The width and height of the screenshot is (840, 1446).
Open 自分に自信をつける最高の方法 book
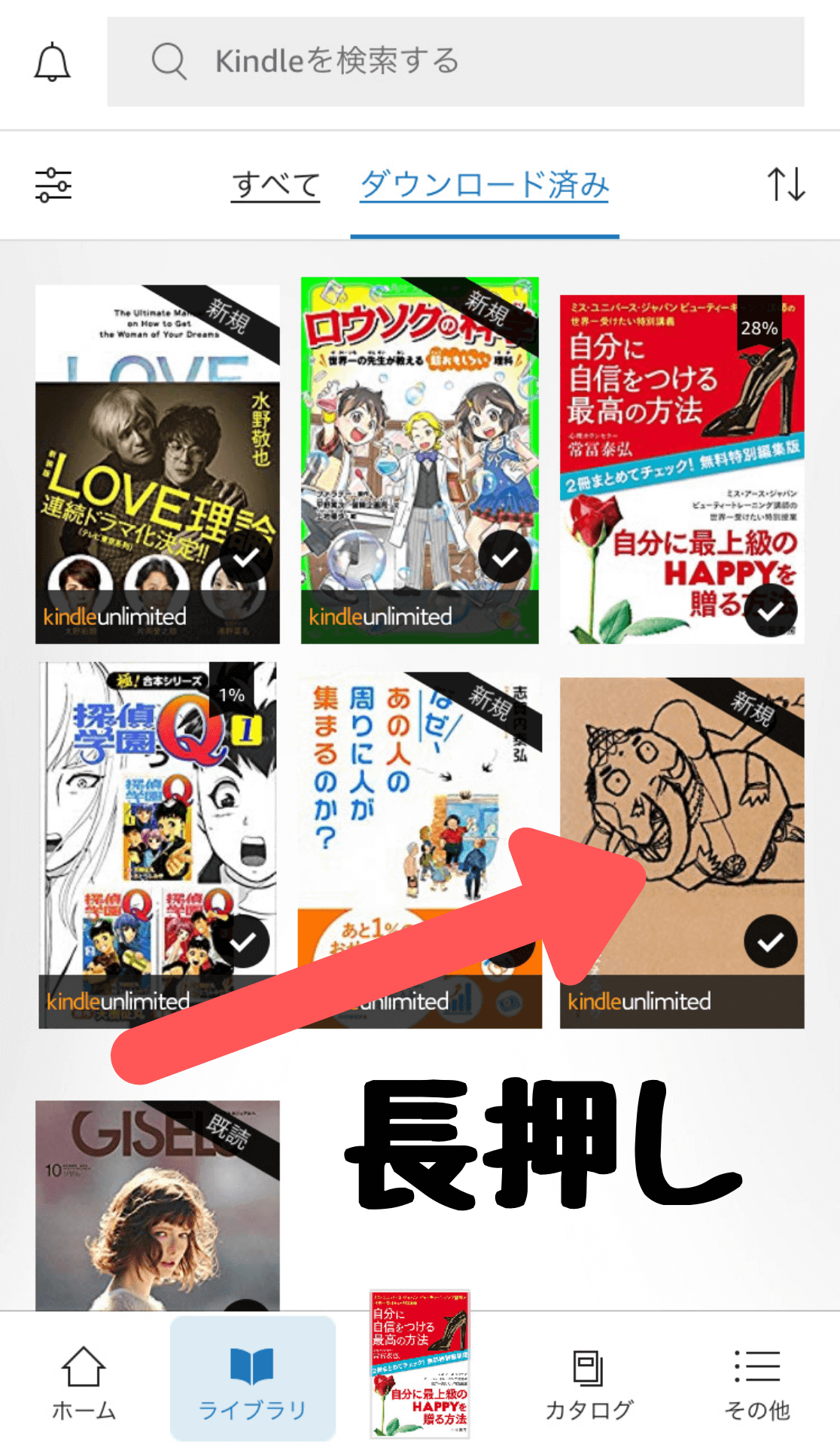coord(681,468)
